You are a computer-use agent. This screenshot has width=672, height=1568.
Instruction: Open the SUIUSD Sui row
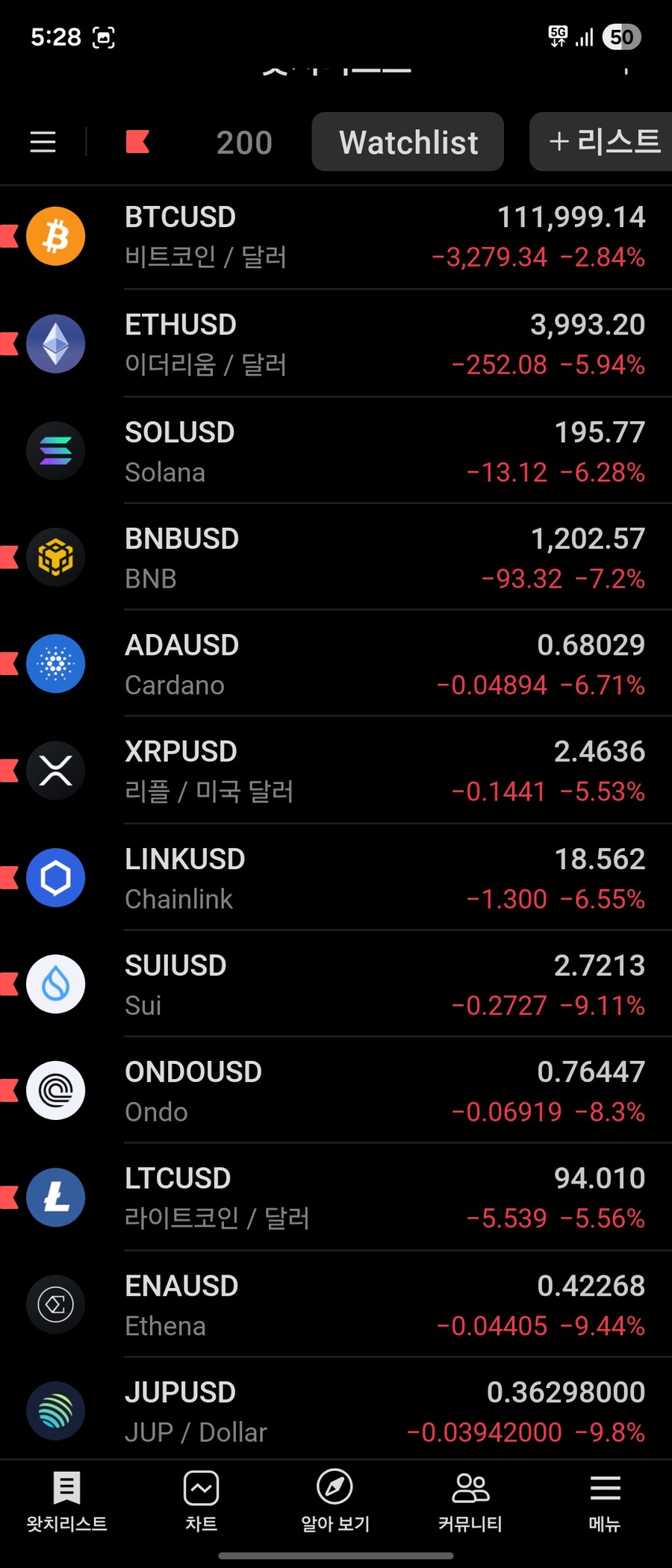coord(336,985)
